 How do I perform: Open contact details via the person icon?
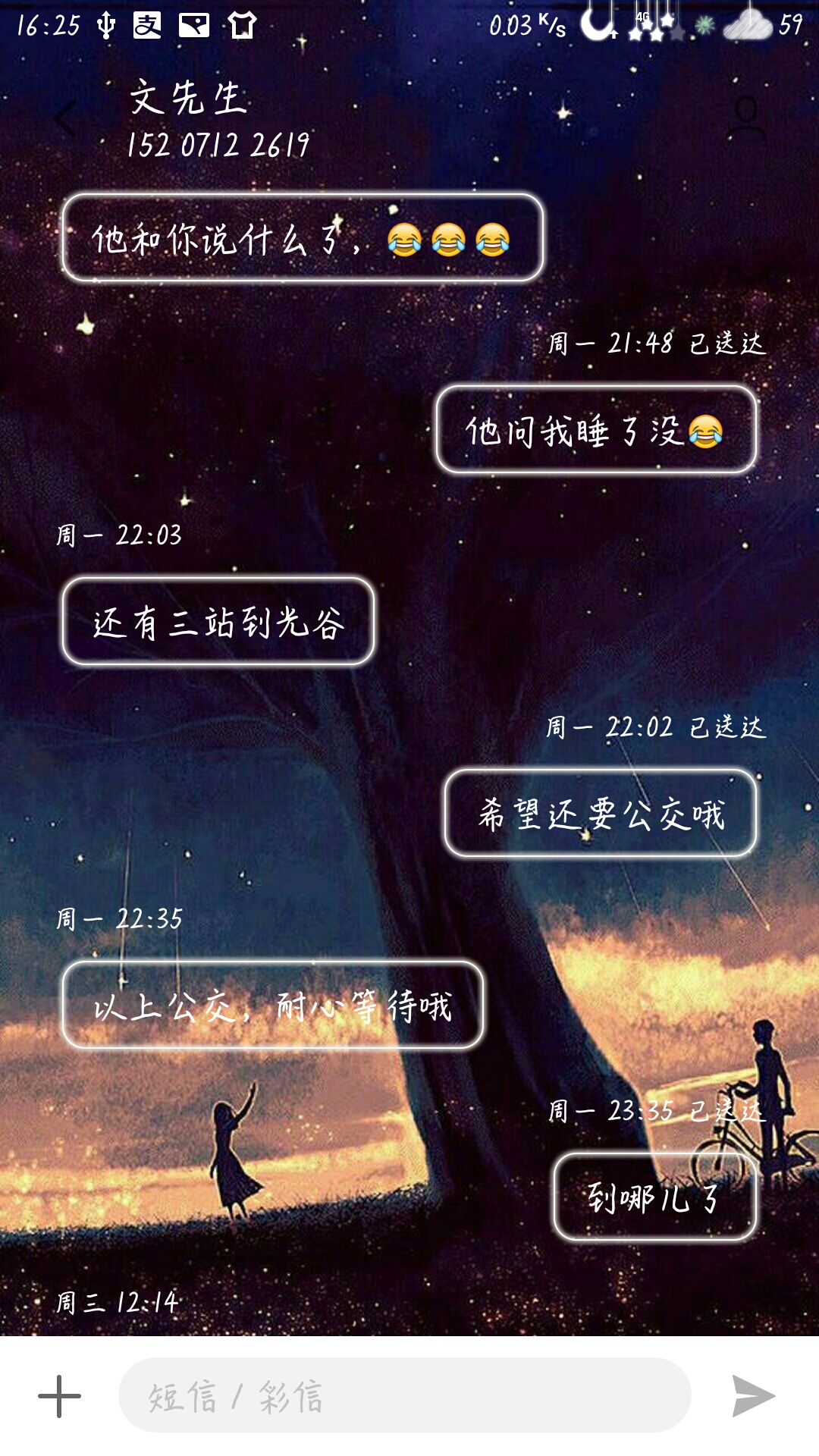747,118
